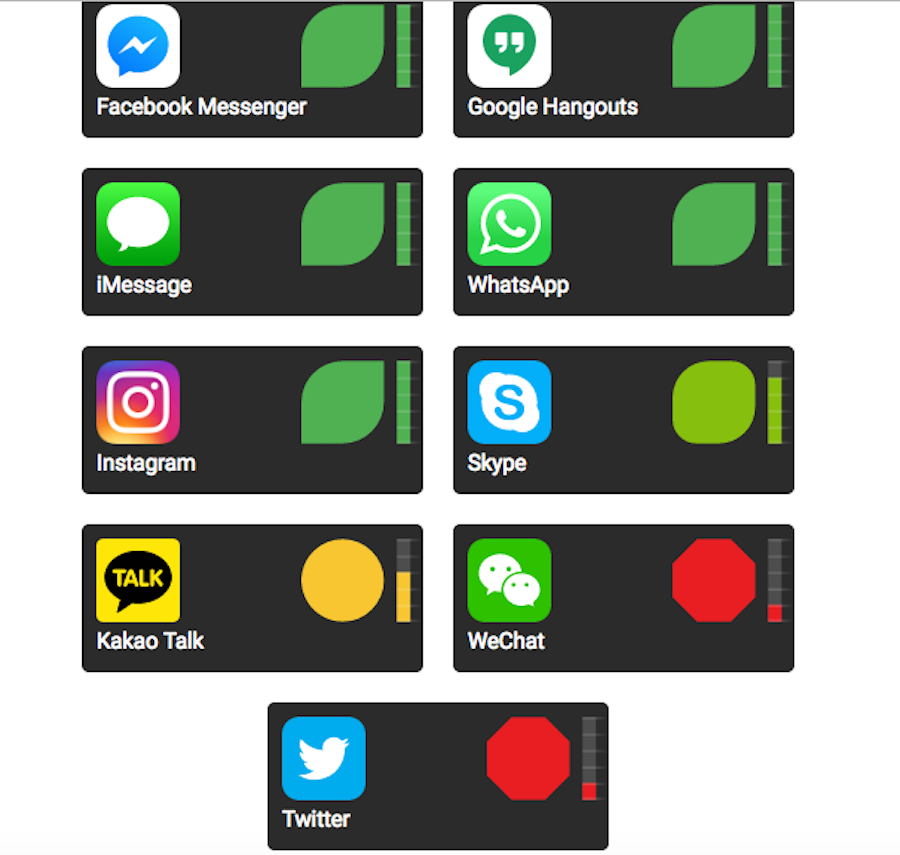900x855 pixels.
Task: Select the Twitter card
Action: [x=437, y=776]
